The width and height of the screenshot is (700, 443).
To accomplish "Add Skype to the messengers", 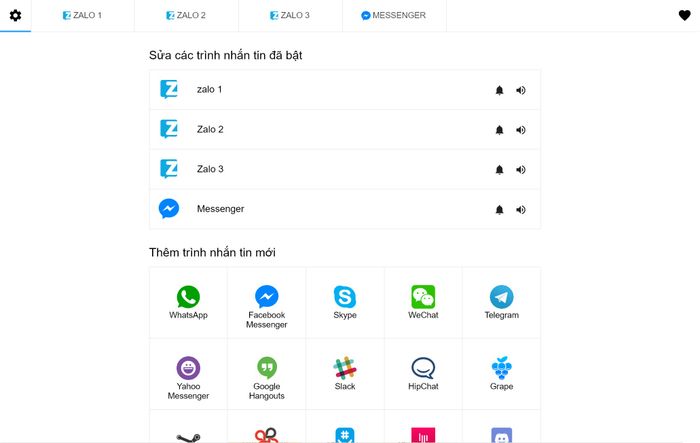I will [345, 302].
